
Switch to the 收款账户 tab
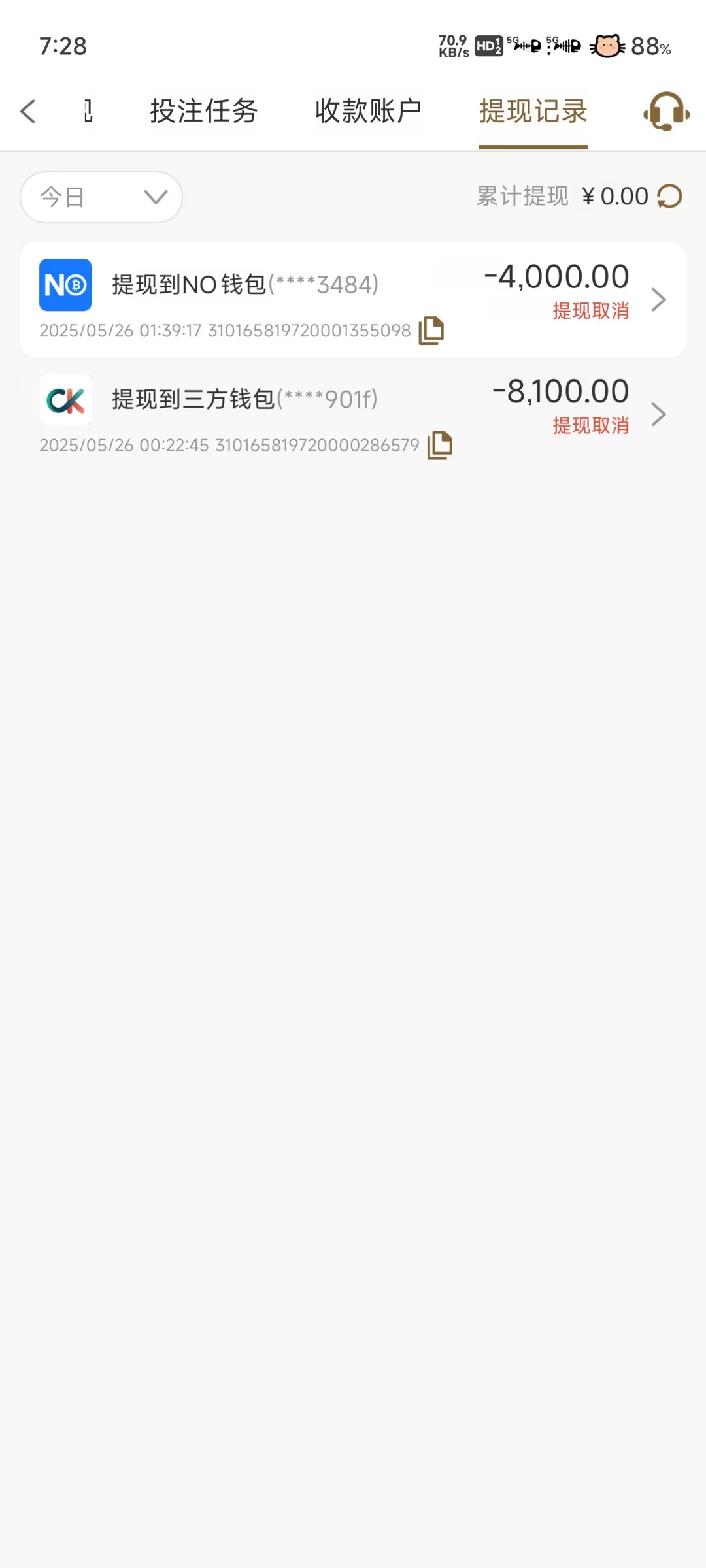coord(368,111)
